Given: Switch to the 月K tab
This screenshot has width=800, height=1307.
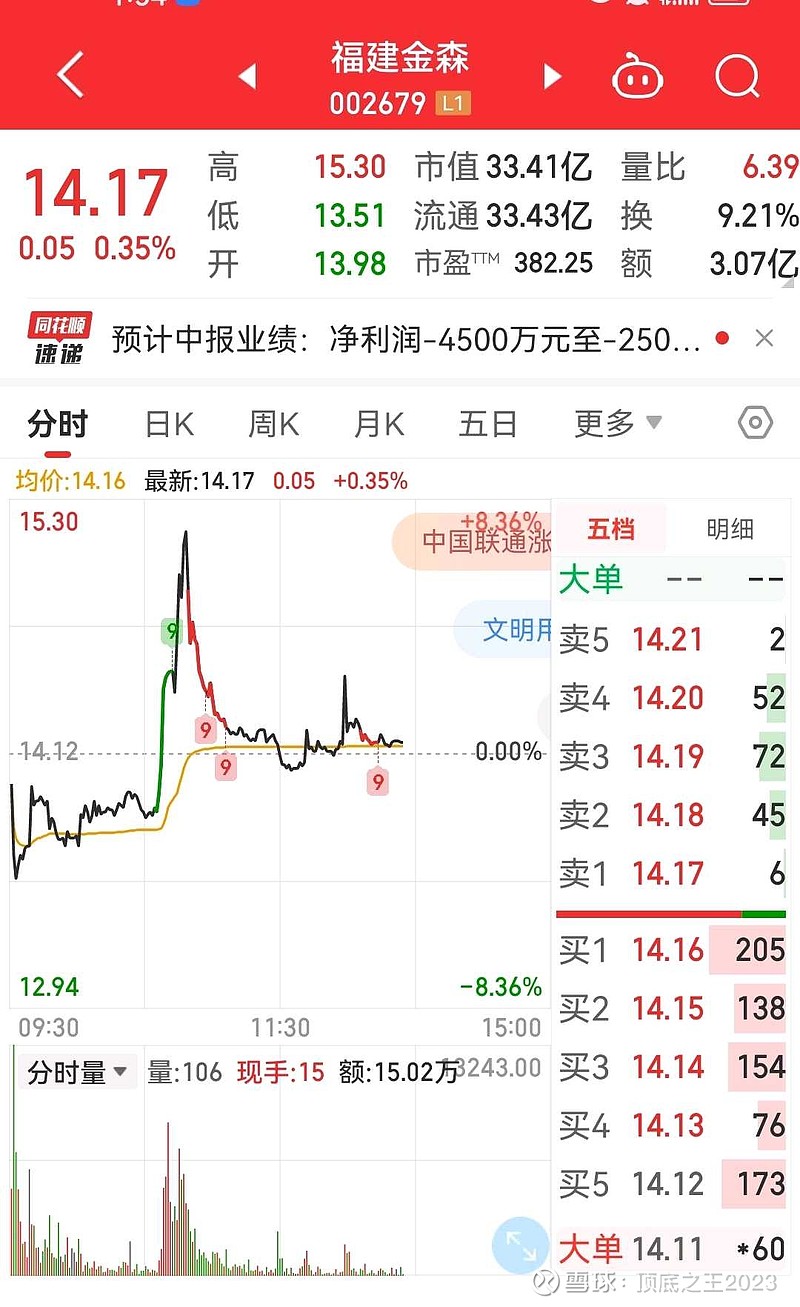Looking at the screenshot, I should point(379,424).
